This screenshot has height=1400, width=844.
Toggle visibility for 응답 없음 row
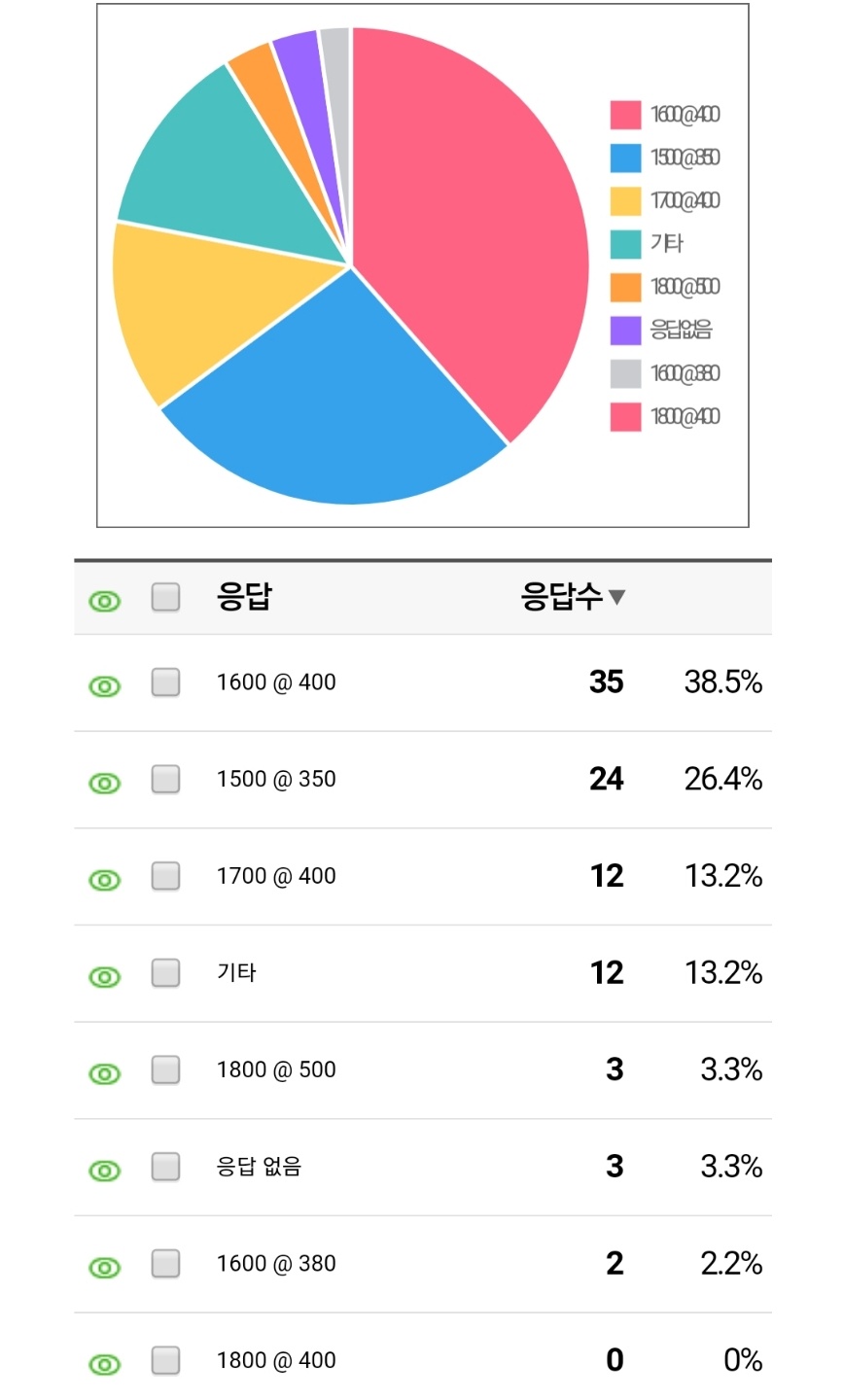pos(105,1170)
